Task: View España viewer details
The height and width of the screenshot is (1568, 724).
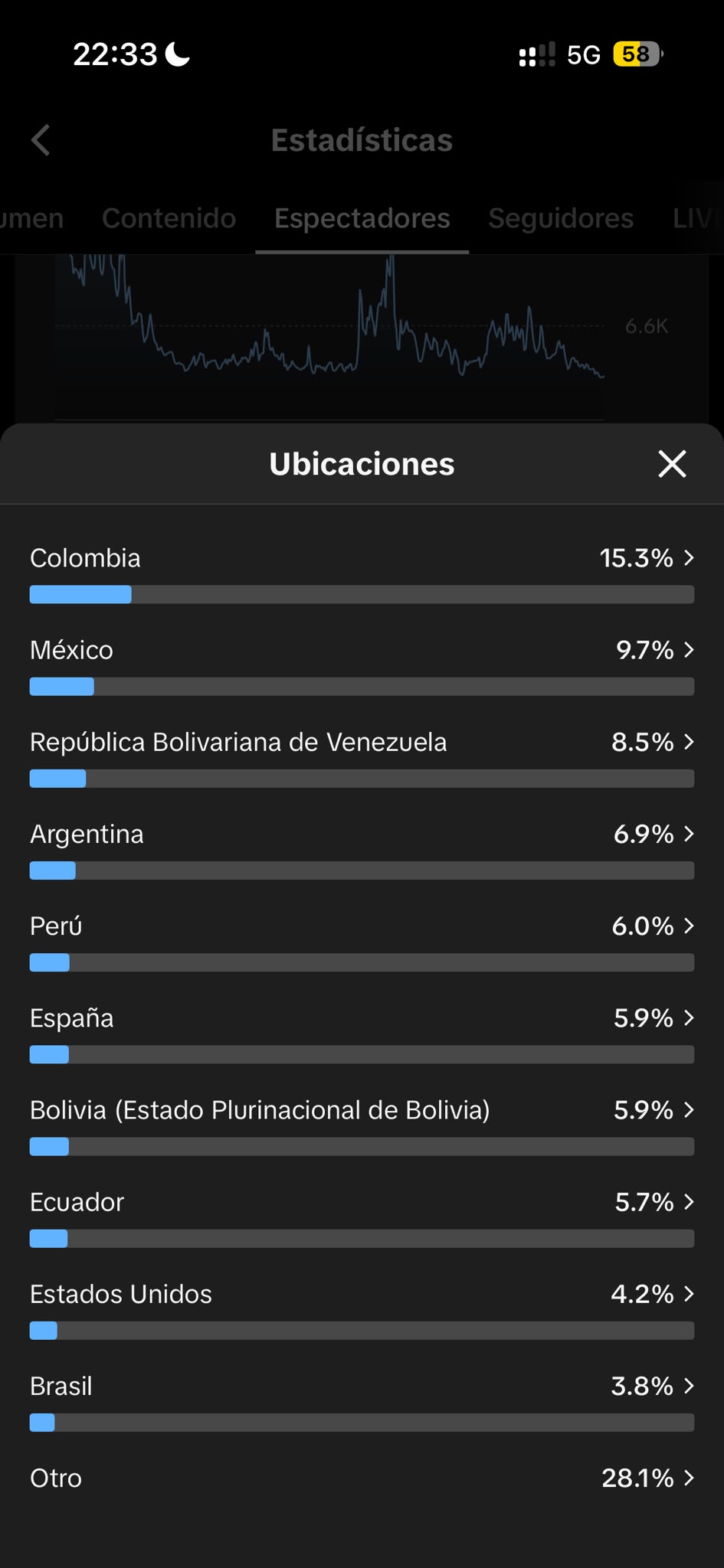Action: pyautogui.click(x=362, y=1033)
